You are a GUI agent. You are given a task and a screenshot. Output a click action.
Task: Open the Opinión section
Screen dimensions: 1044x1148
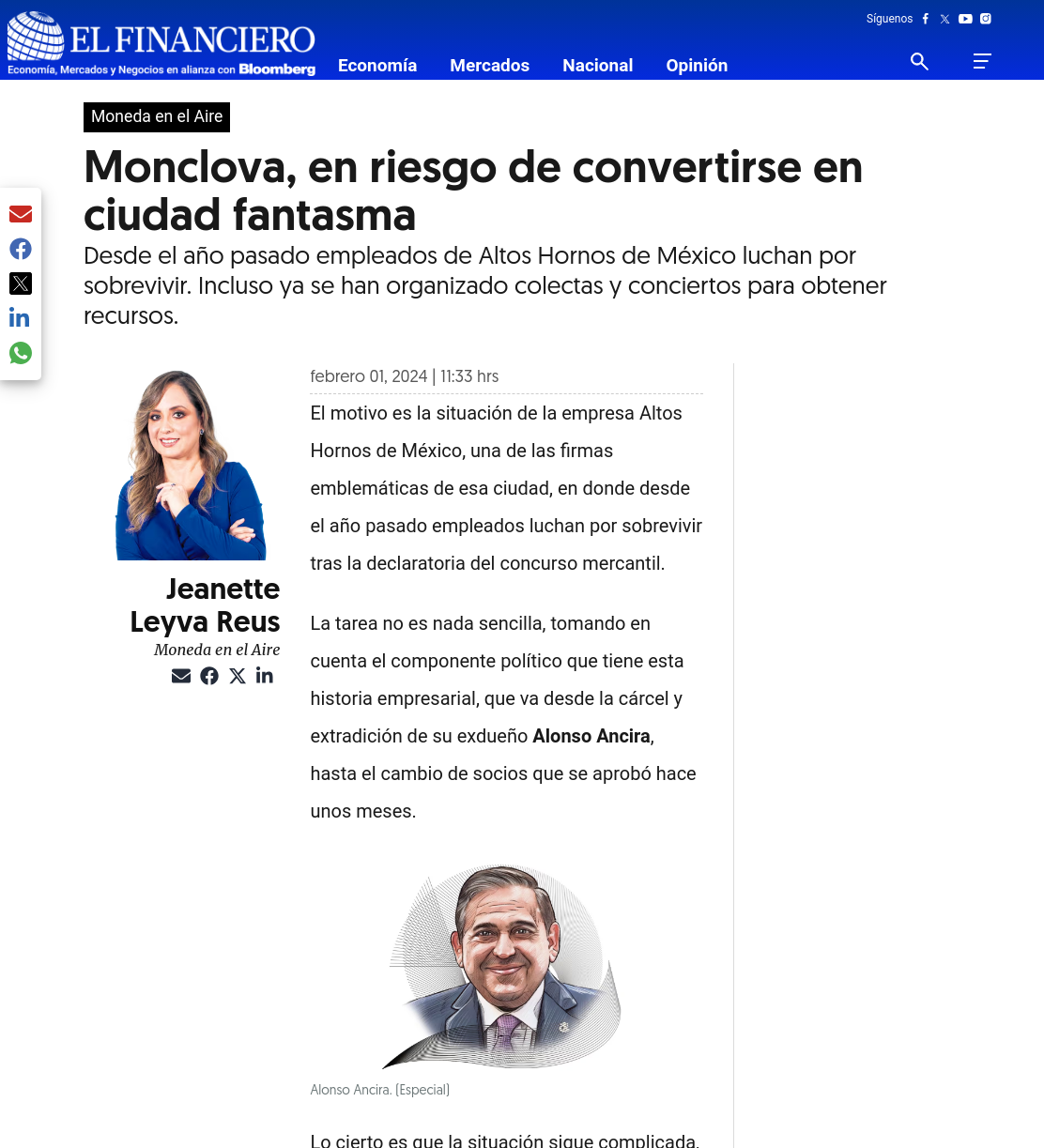tap(697, 66)
